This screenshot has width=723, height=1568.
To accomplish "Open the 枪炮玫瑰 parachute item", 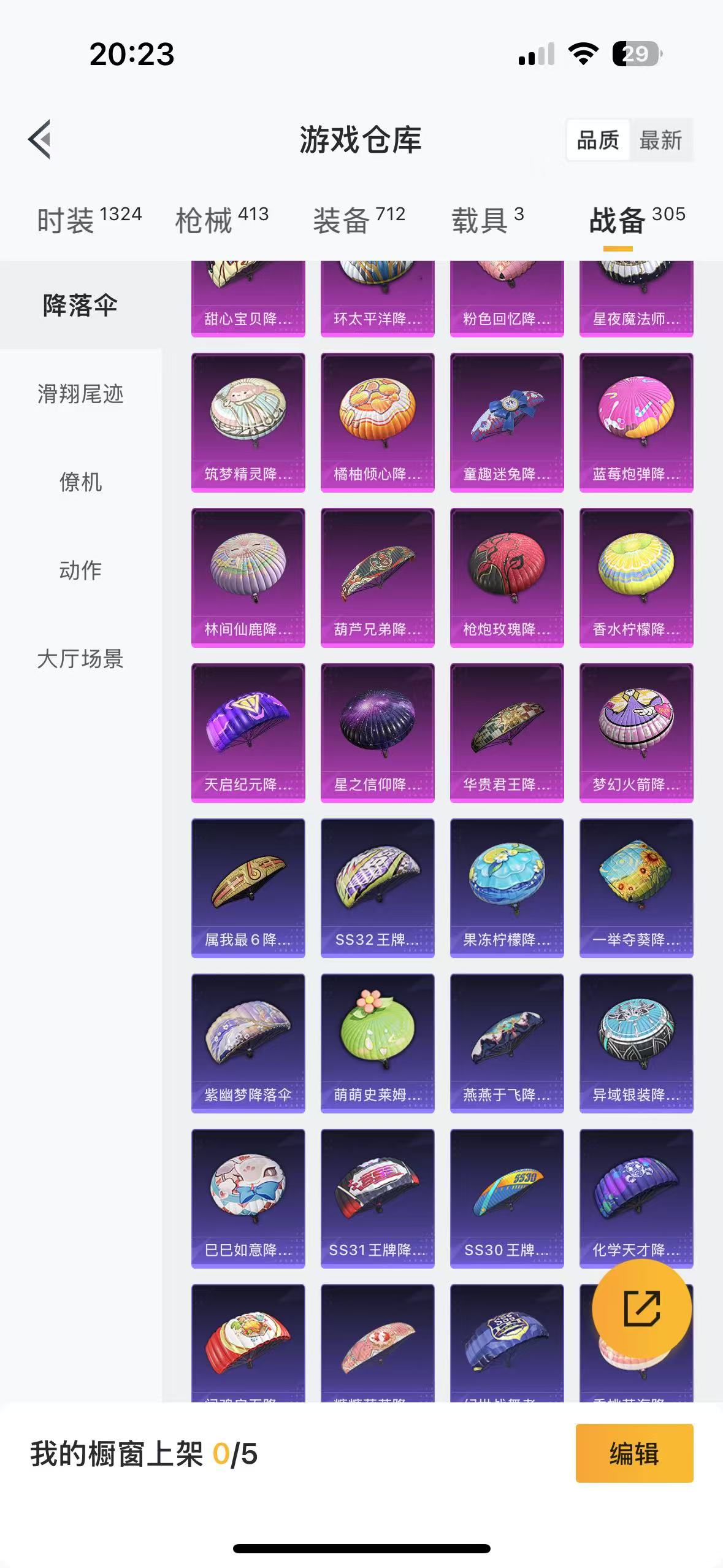I will (x=507, y=577).
